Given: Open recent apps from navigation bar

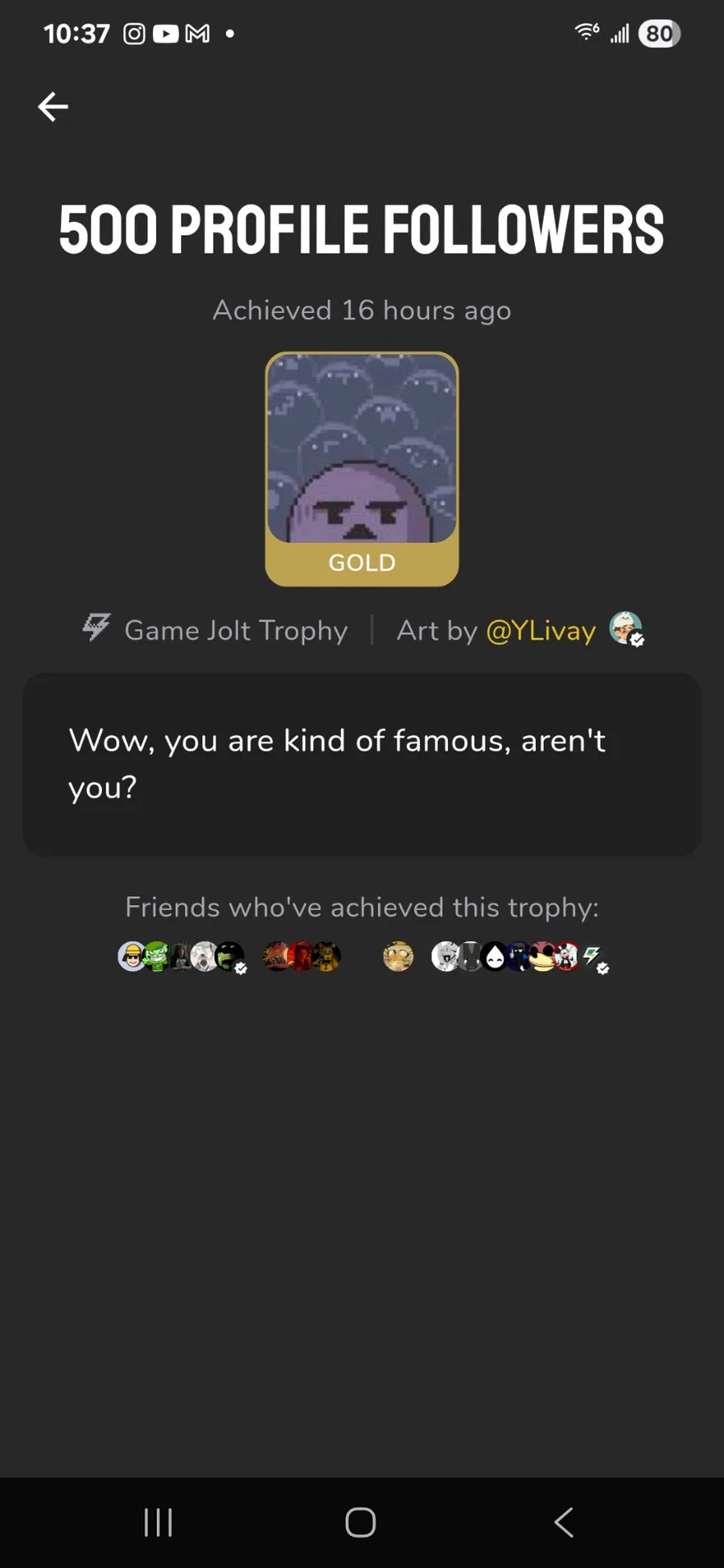Looking at the screenshot, I should 158,1522.
